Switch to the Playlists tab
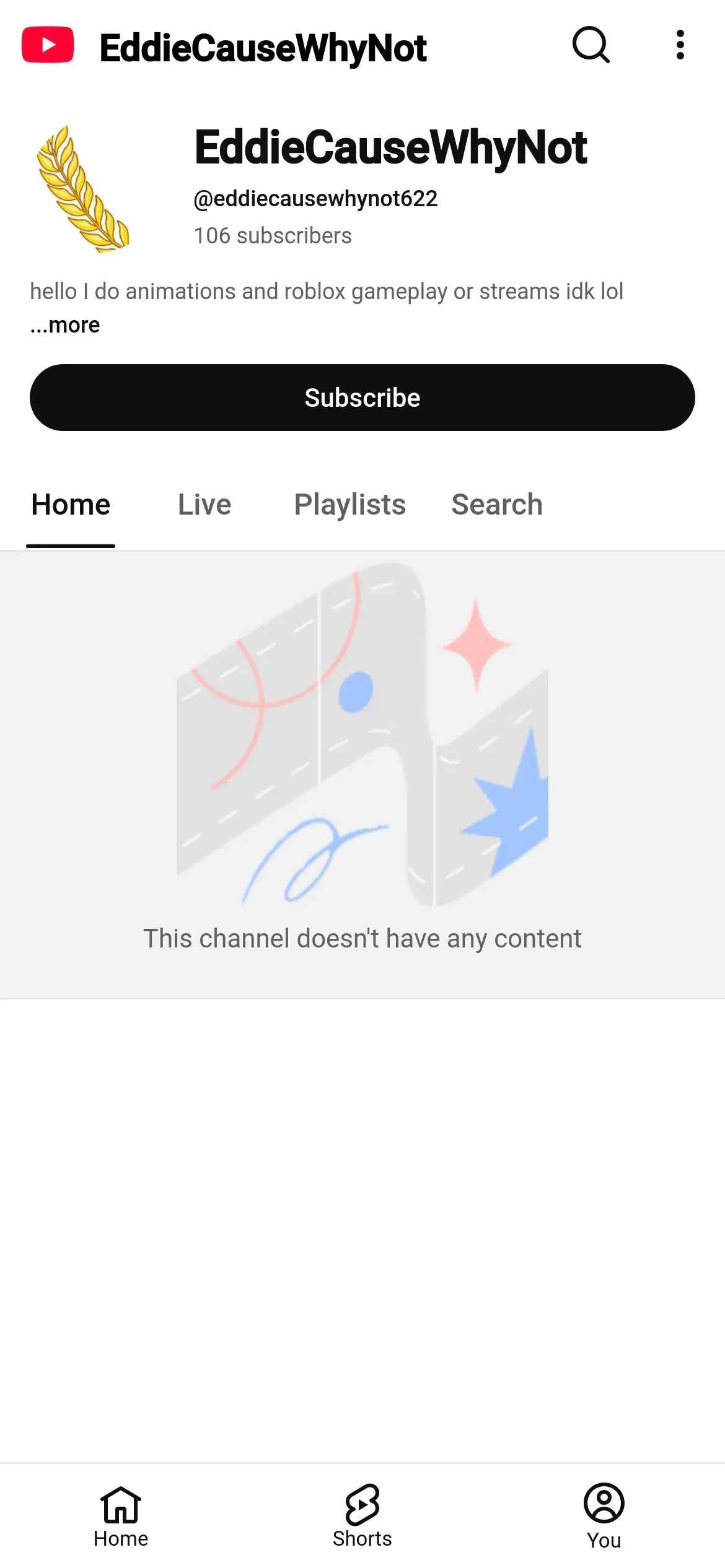 pos(349,505)
